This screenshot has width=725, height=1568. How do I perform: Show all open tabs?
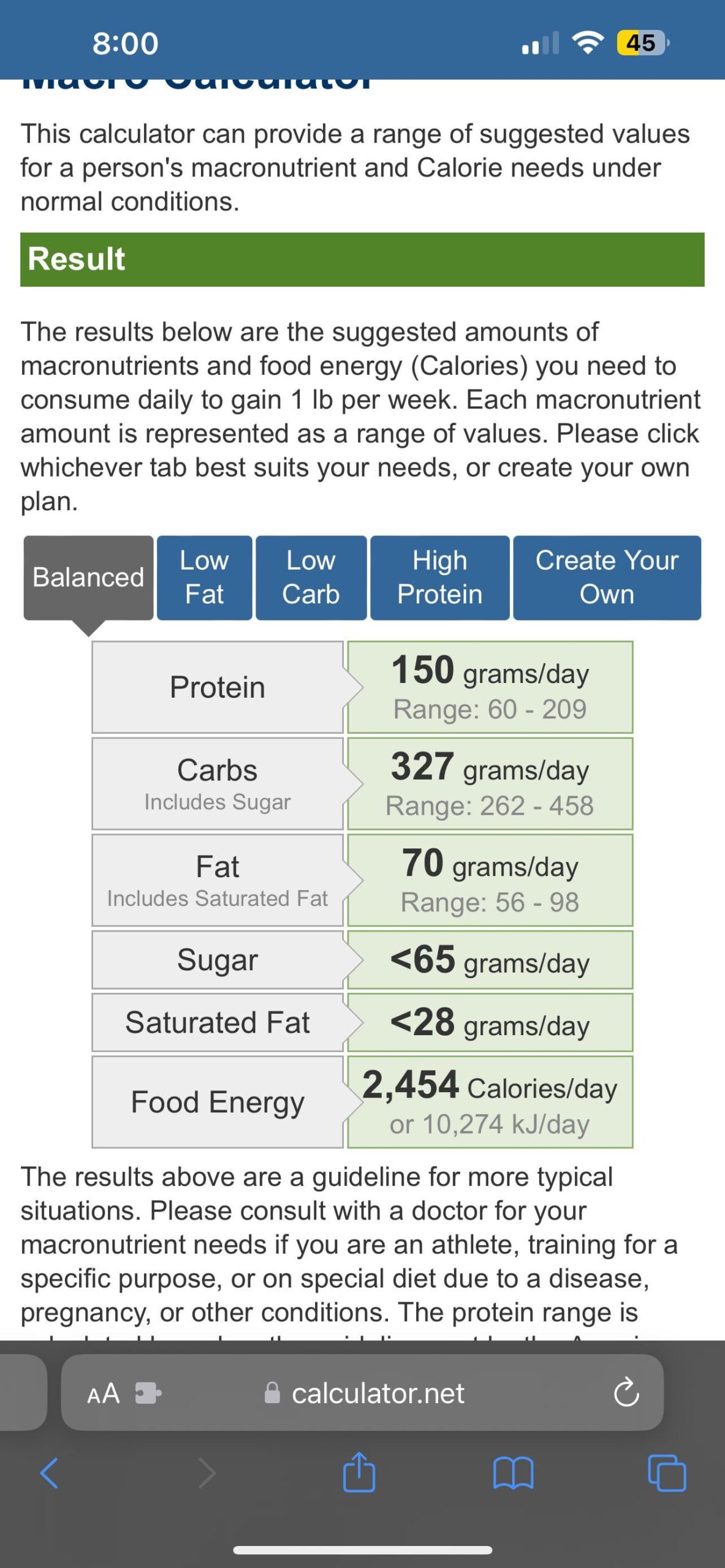click(x=667, y=1473)
